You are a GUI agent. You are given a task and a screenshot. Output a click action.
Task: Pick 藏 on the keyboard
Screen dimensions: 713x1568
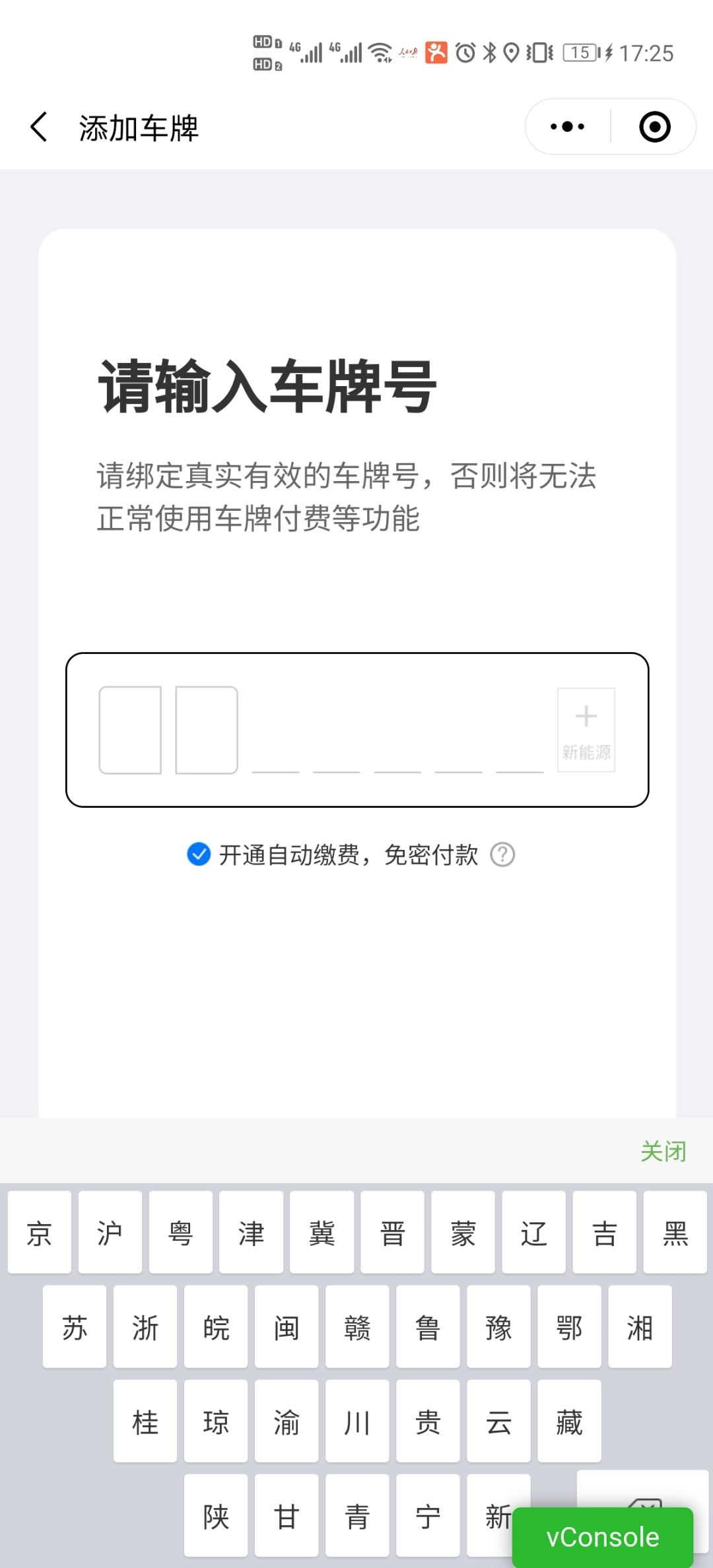click(569, 1421)
